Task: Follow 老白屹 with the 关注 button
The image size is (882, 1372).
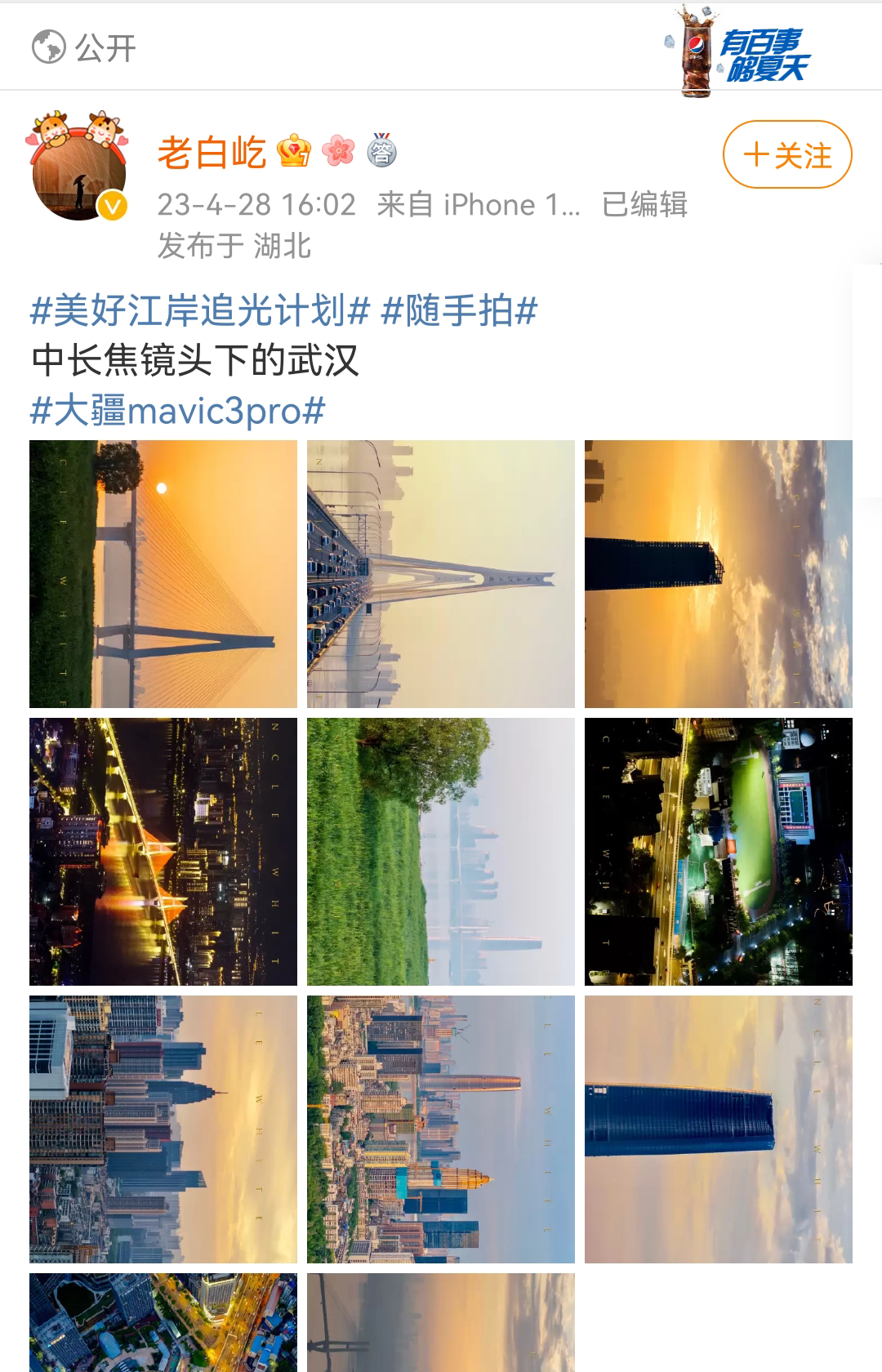Action: [x=786, y=155]
